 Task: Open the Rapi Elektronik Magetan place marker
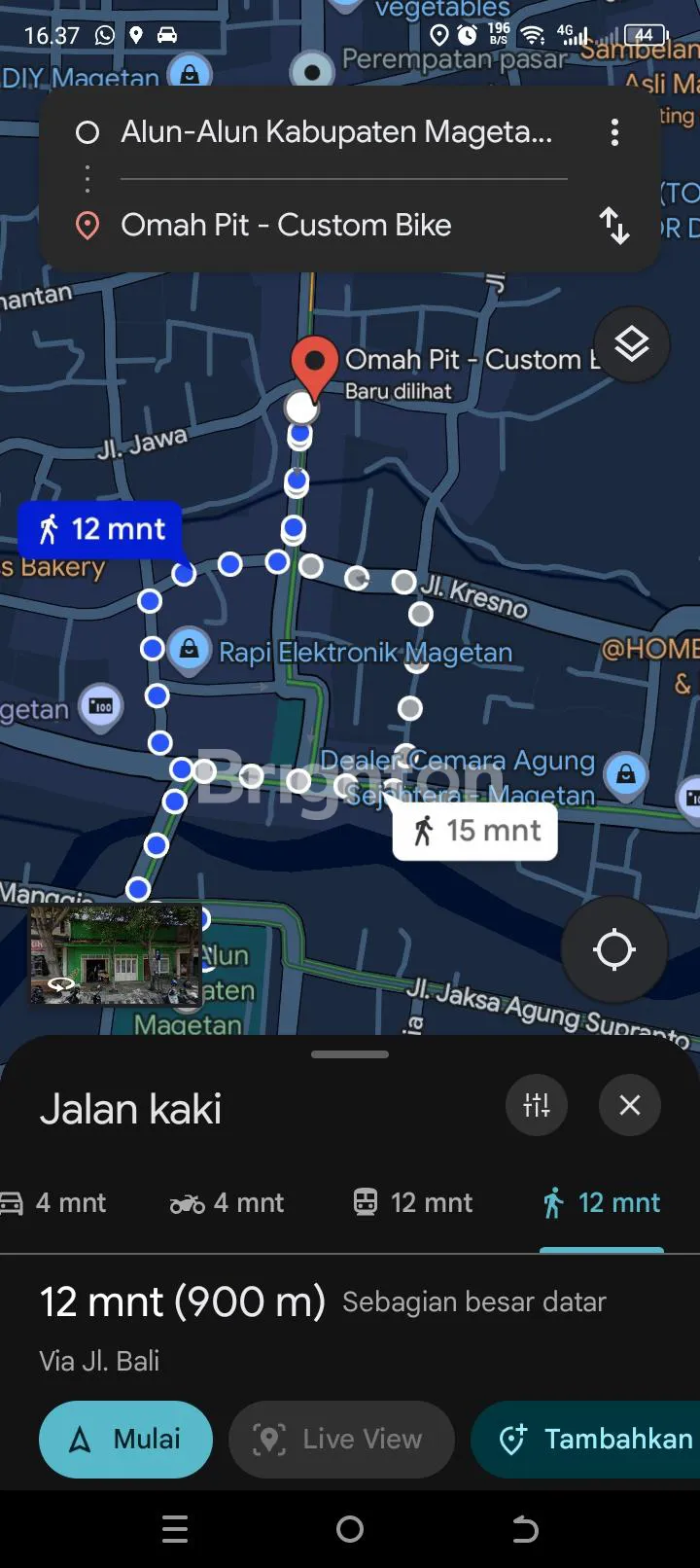[x=190, y=649]
